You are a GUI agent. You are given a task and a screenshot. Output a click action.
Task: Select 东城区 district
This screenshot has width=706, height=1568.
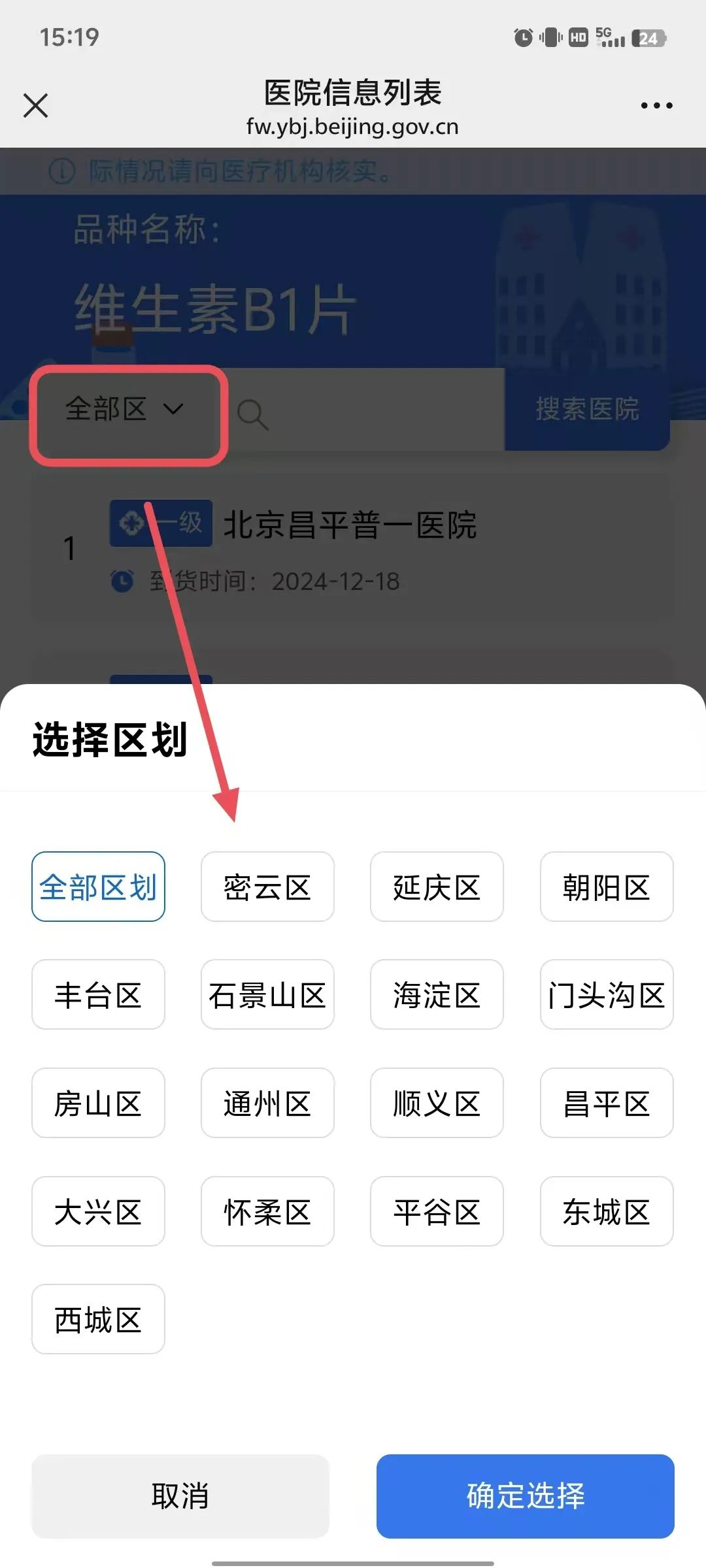pos(606,1211)
